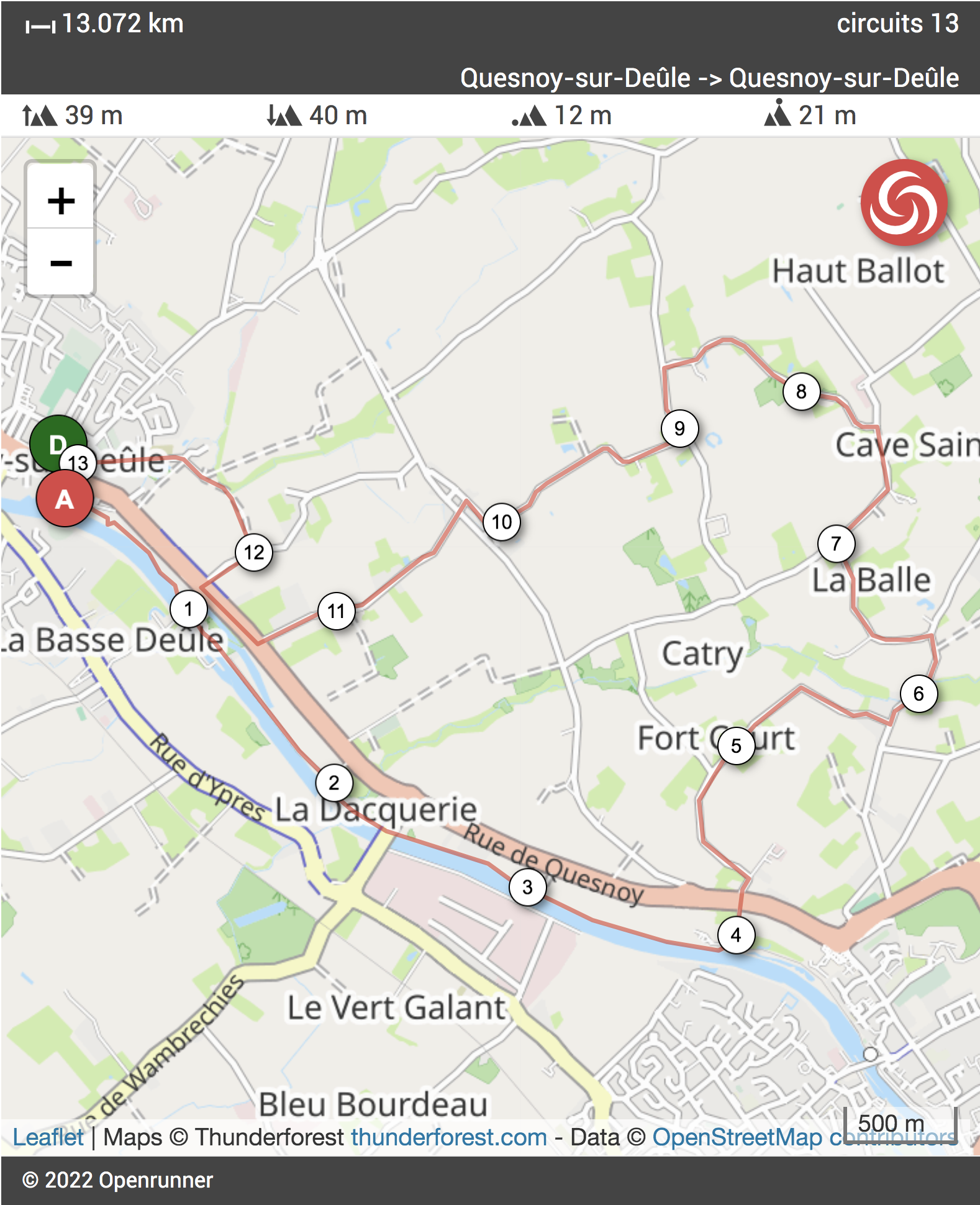Zoom out of the map
The width and height of the screenshot is (980, 1205).
pos(61,263)
